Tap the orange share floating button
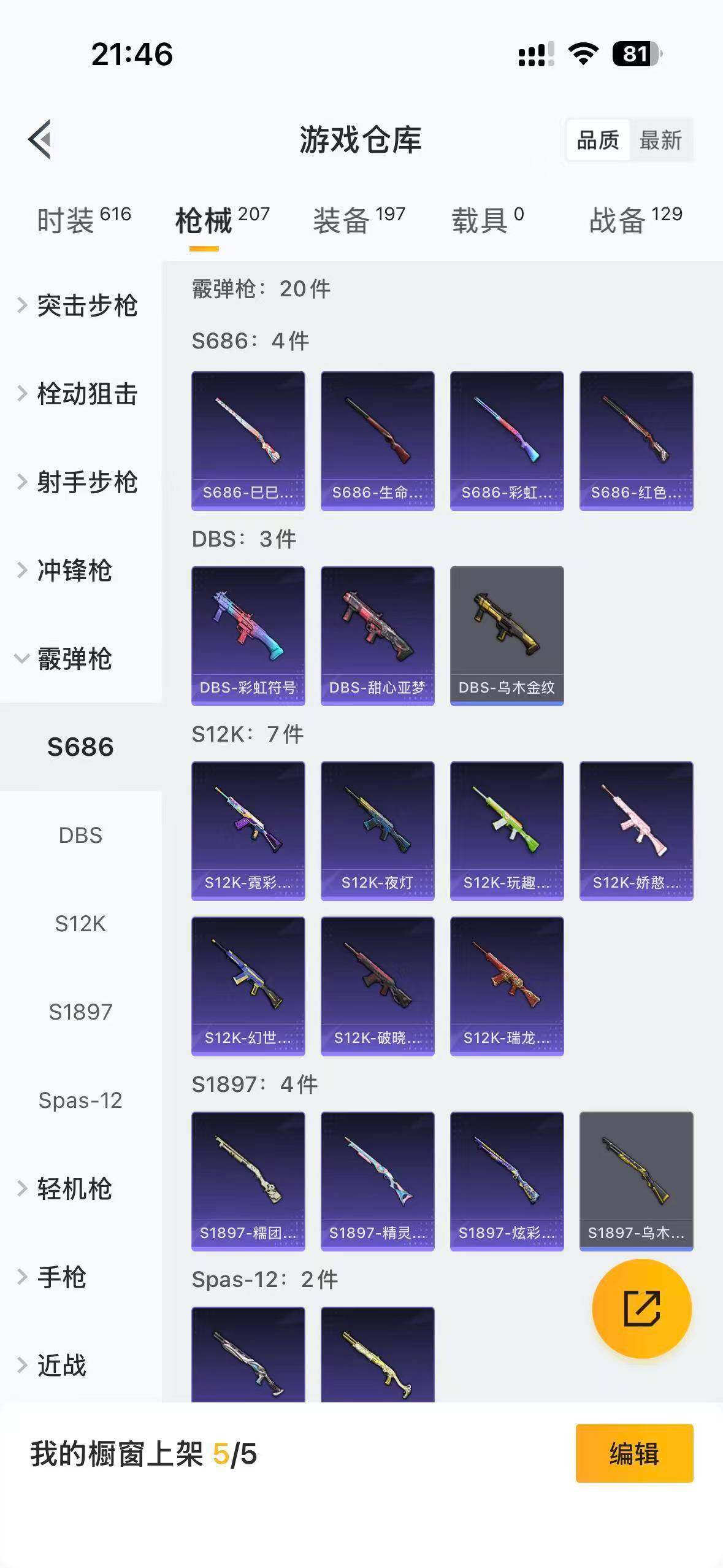Screen dimensions: 723x1568 (x=641, y=1309)
